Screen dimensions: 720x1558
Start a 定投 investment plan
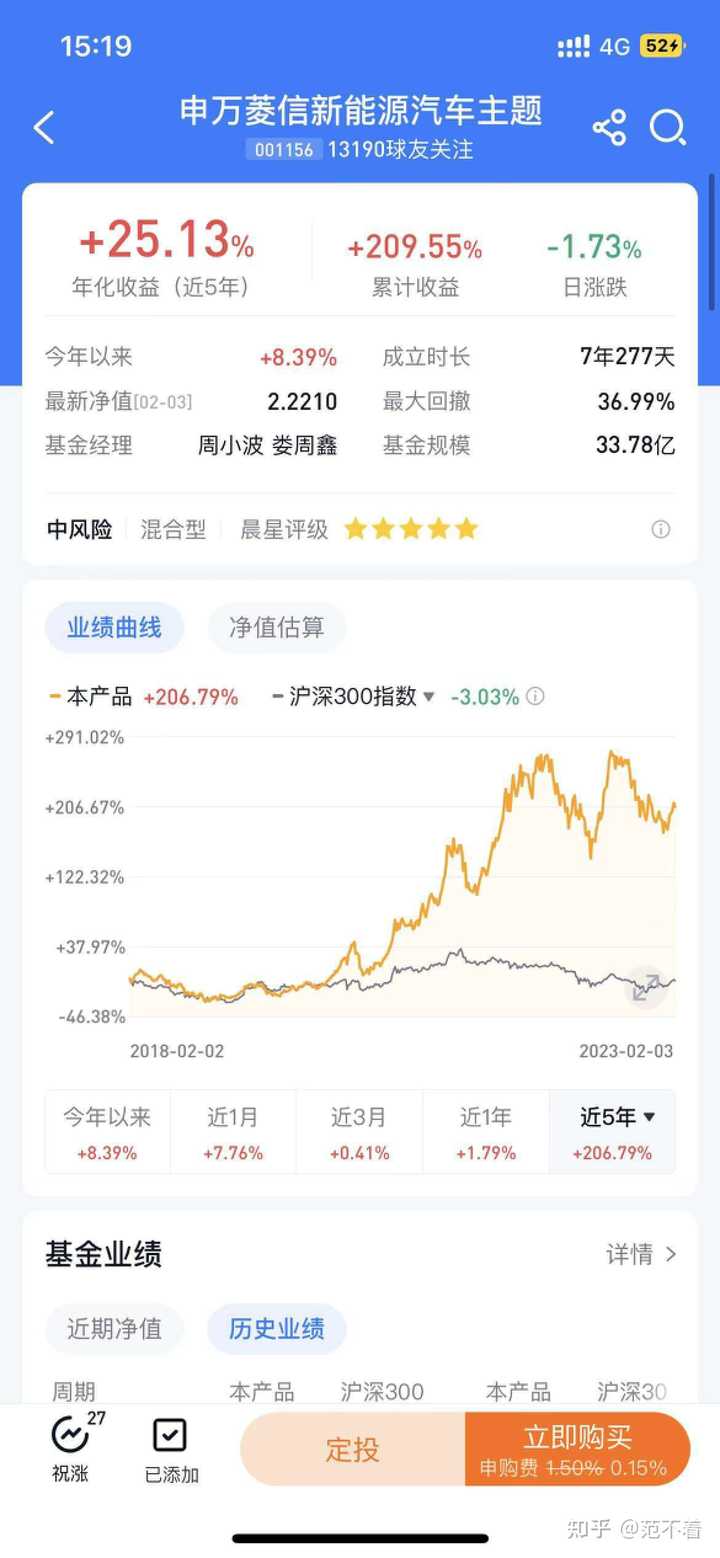[353, 1449]
